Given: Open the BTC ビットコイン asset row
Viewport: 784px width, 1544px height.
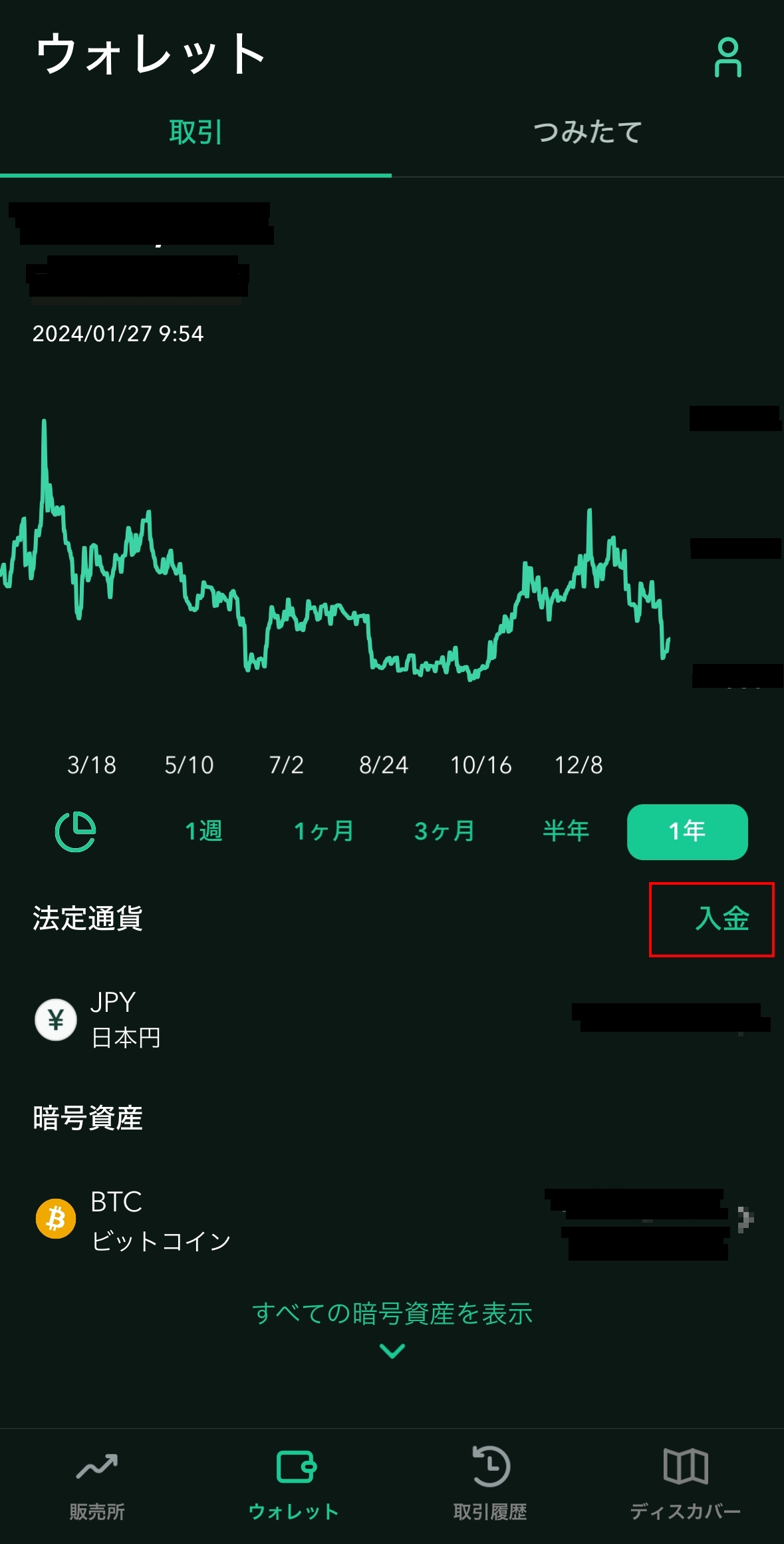Looking at the screenshot, I should tap(392, 1219).
